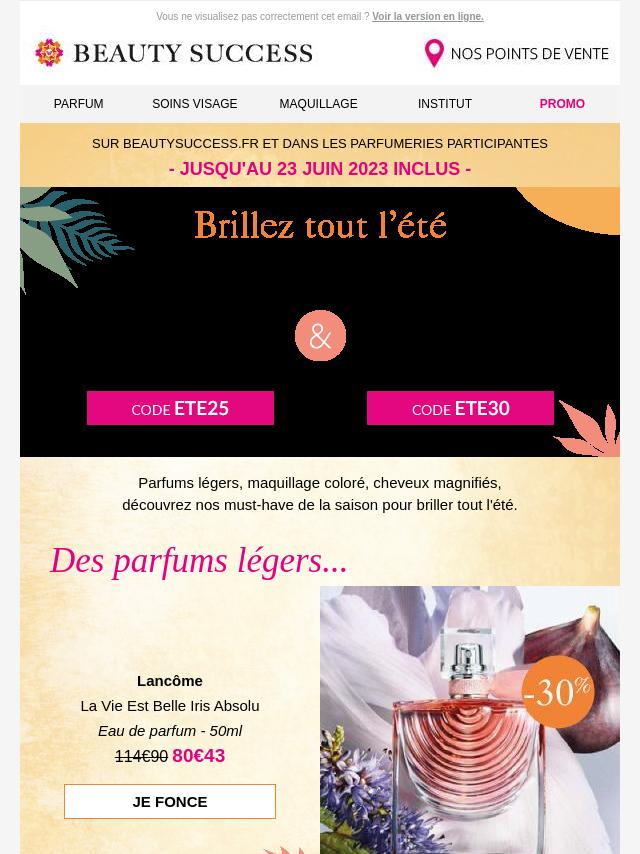Go to the Parfum category
Screen dimensions: 640x854
point(78,104)
